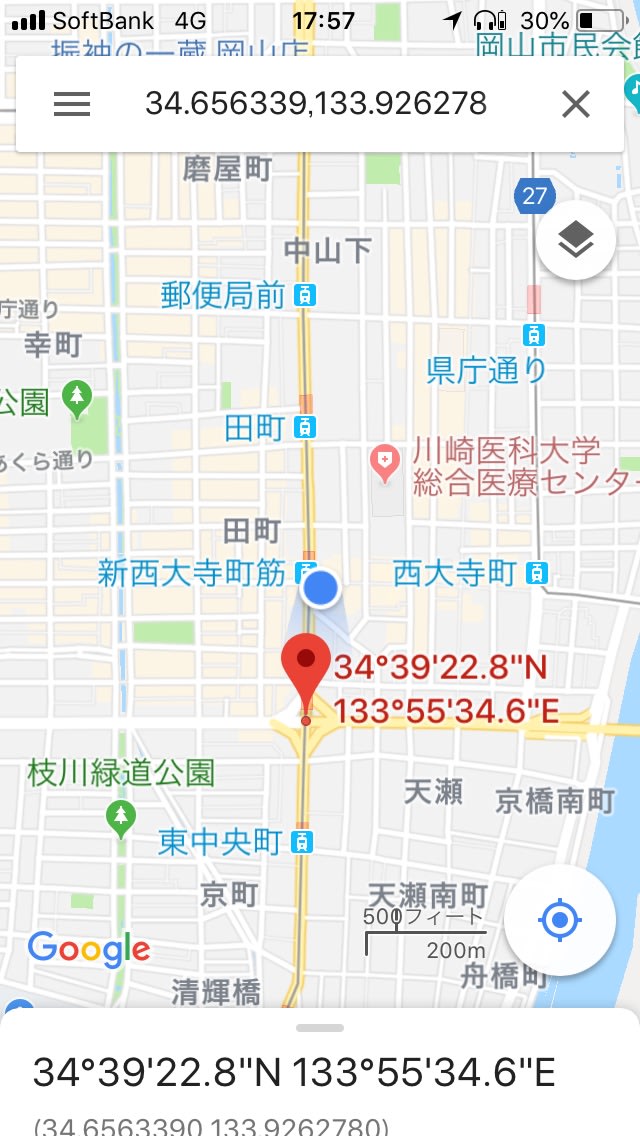Clear the coordinates search query
The width and height of the screenshot is (640, 1136).
click(575, 104)
